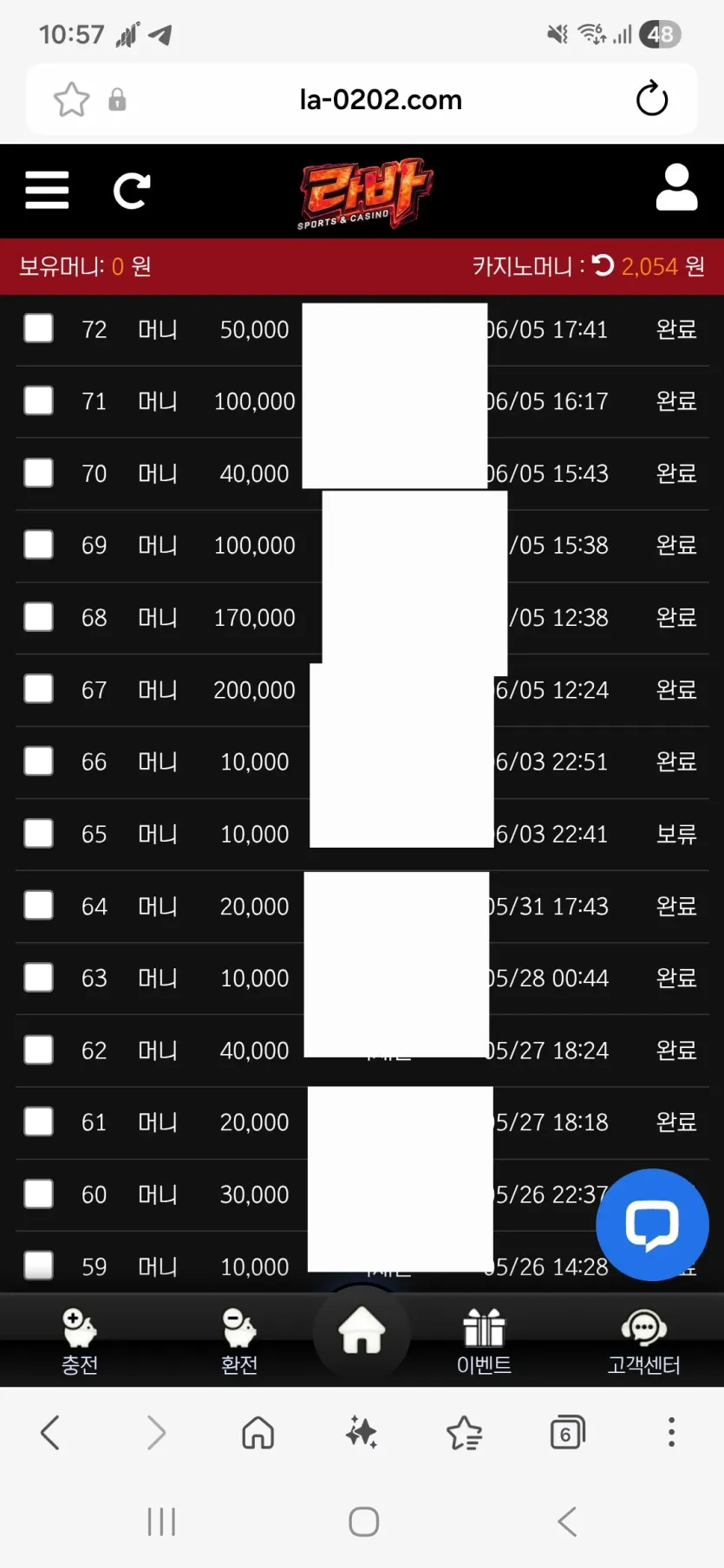Open the browser tabs switcher

click(x=568, y=1433)
